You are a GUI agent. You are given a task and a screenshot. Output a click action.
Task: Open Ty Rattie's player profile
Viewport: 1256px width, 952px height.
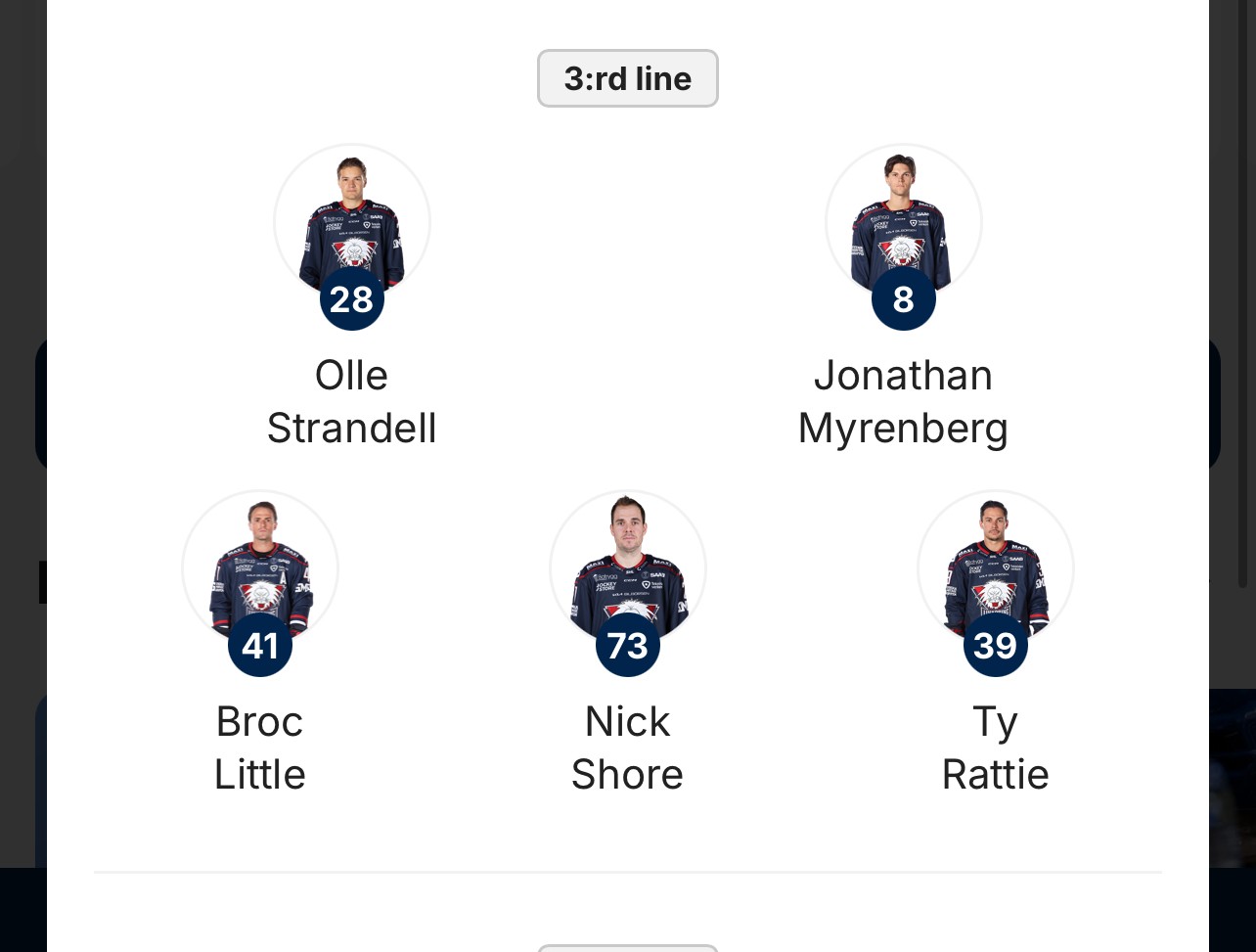point(995,571)
